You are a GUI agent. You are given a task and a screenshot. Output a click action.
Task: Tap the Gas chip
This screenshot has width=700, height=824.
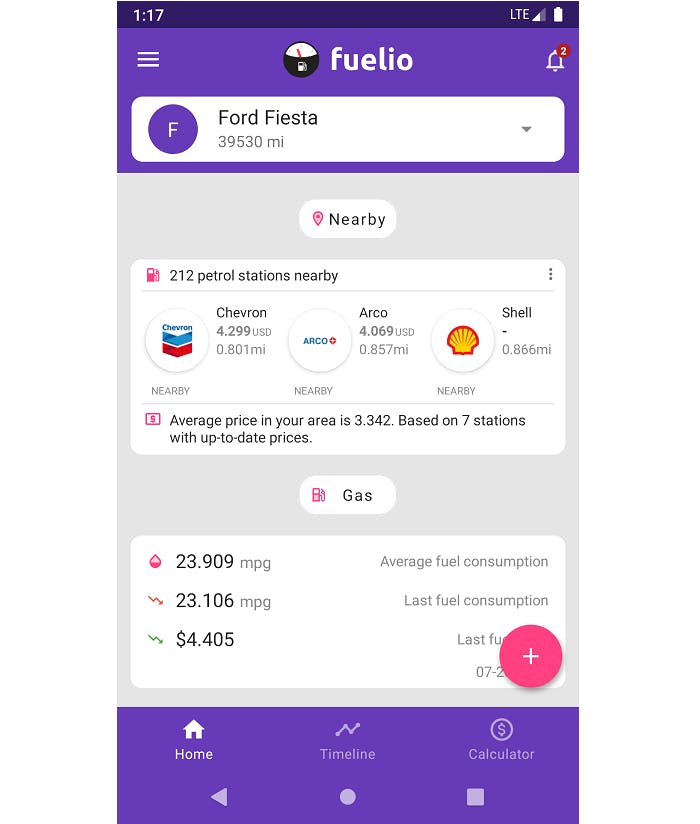click(347, 495)
